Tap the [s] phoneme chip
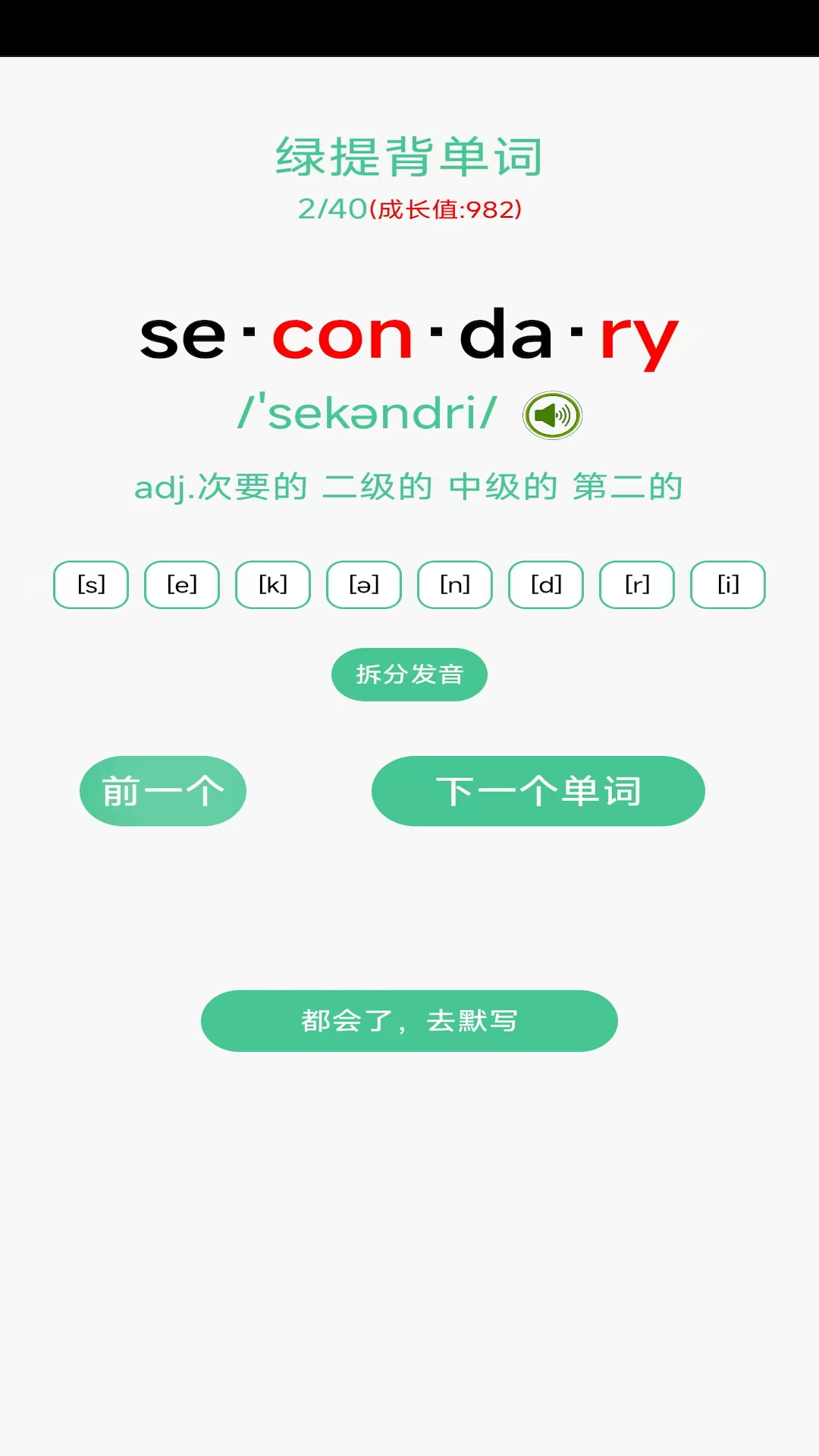 coord(91,585)
